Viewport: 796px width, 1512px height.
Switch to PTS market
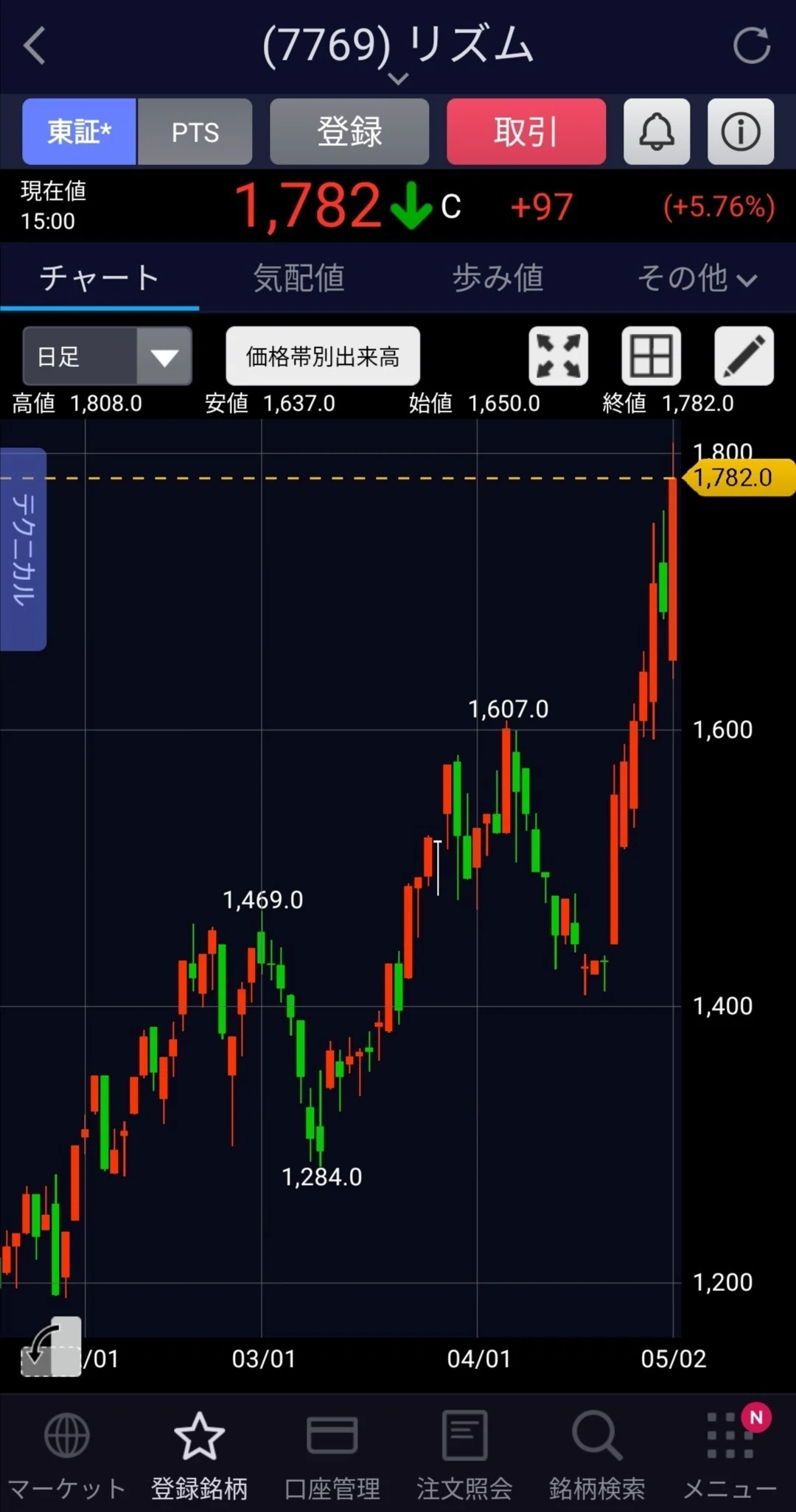pyautogui.click(x=195, y=131)
